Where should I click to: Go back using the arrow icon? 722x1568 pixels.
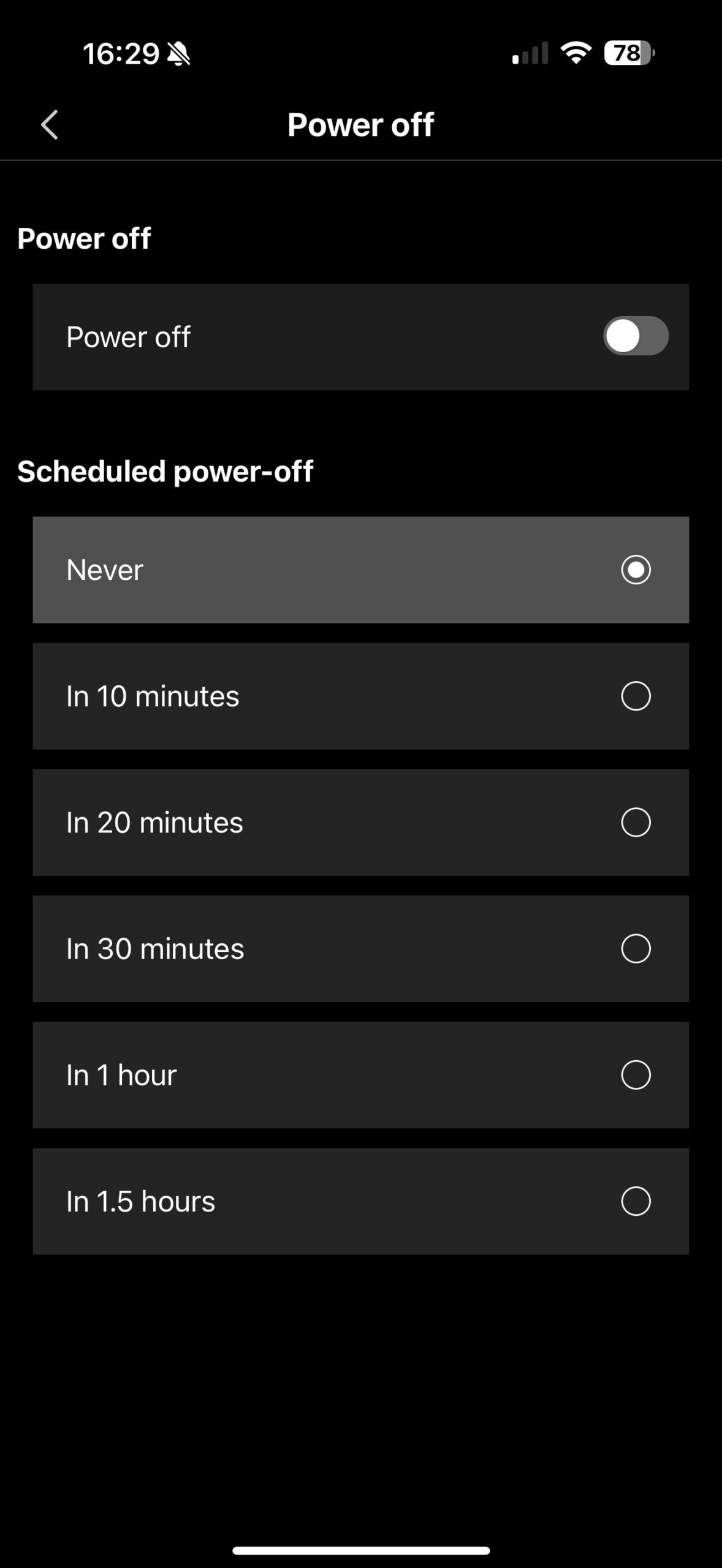pyautogui.click(x=50, y=125)
